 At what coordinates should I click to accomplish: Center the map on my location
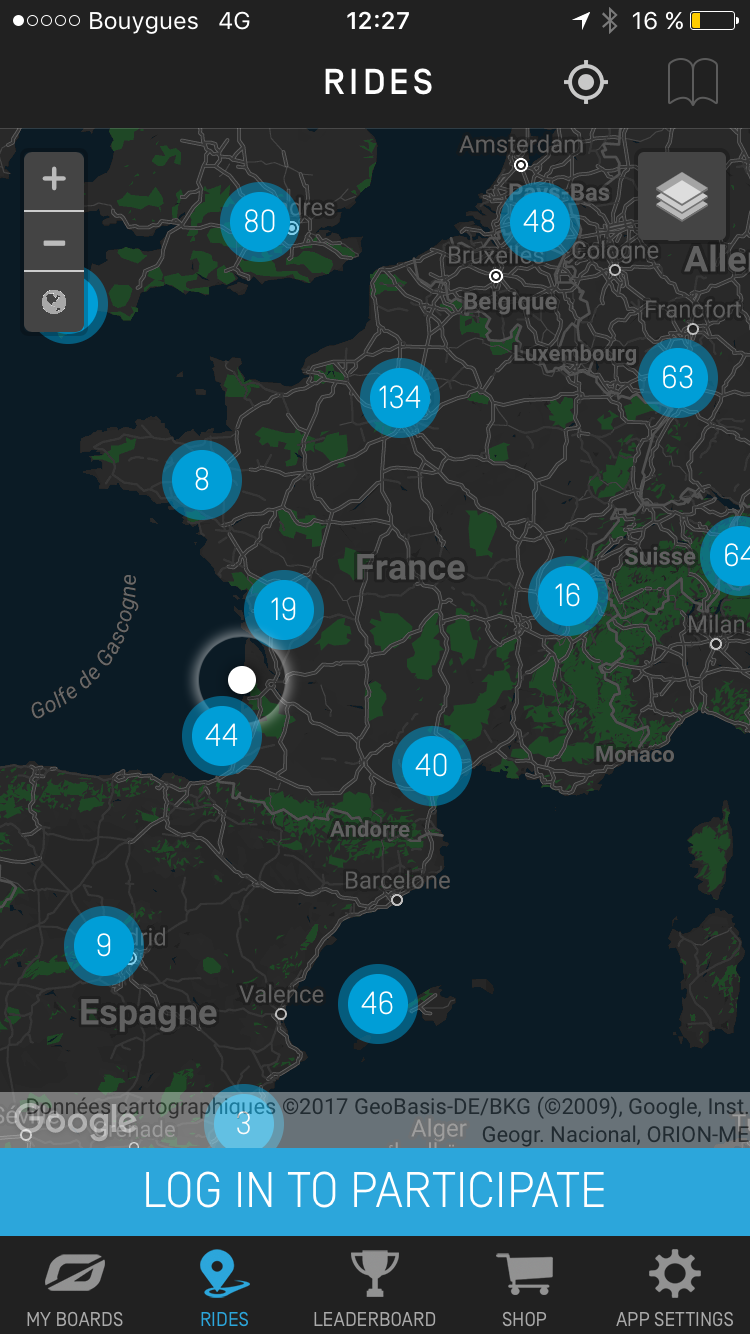click(586, 82)
